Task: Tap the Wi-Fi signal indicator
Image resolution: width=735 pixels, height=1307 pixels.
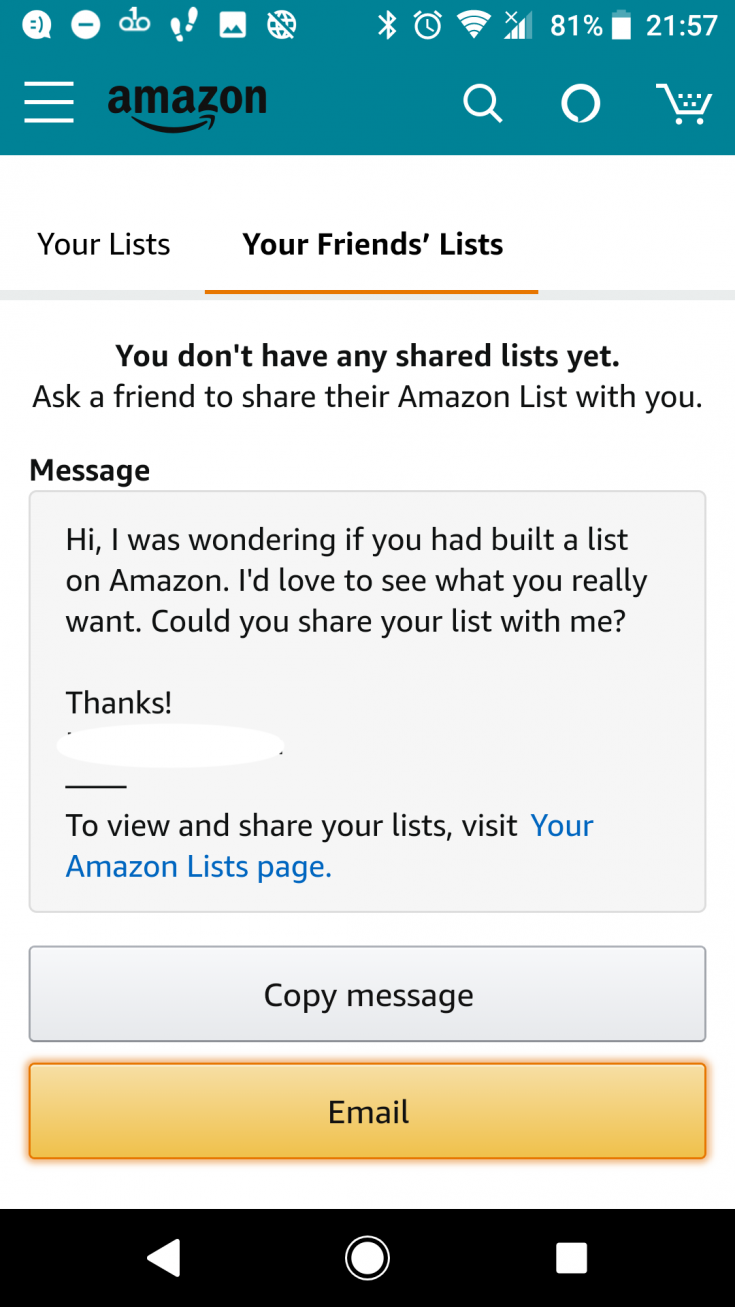Action: coord(475,25)
